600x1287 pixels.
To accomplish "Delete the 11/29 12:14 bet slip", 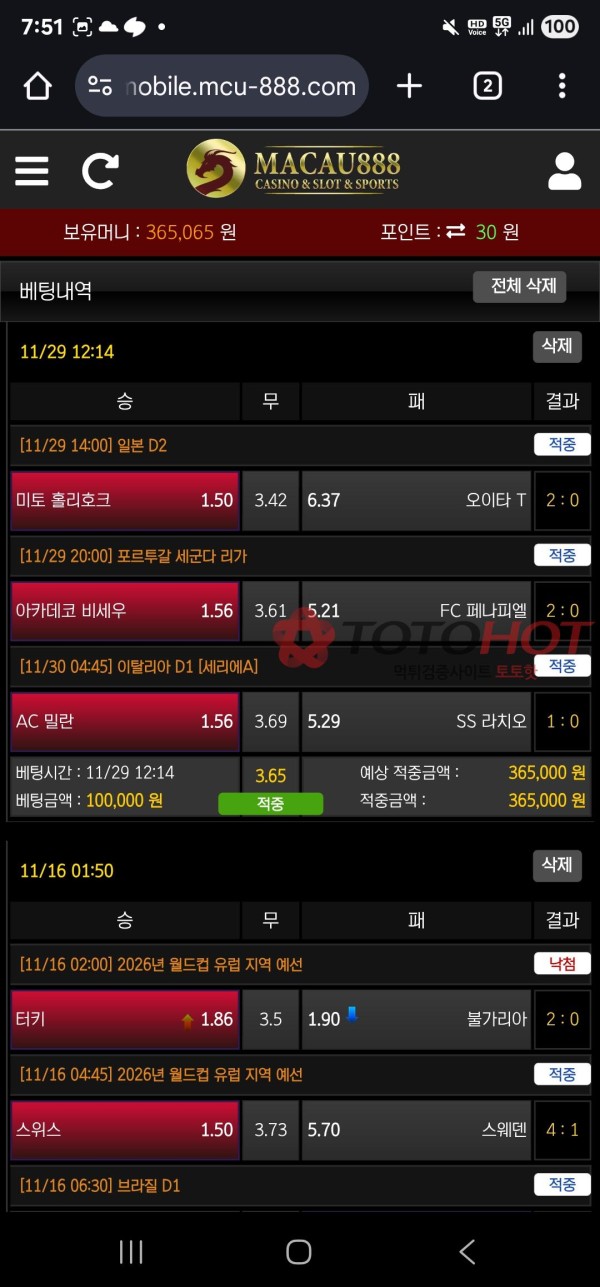I will coord(557,347).
